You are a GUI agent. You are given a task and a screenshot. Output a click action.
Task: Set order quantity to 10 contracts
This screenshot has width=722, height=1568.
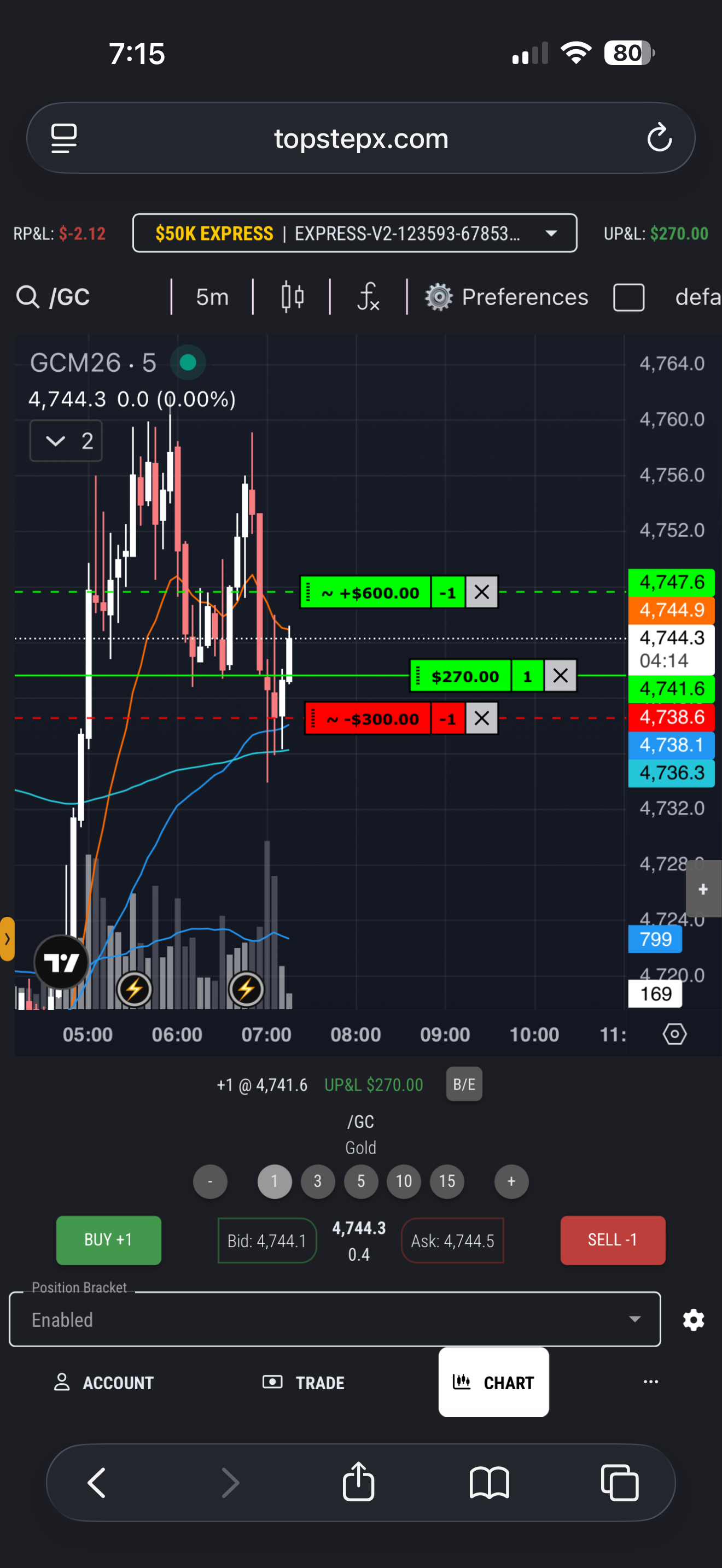pyautogui.click(x=404, y=1181)
